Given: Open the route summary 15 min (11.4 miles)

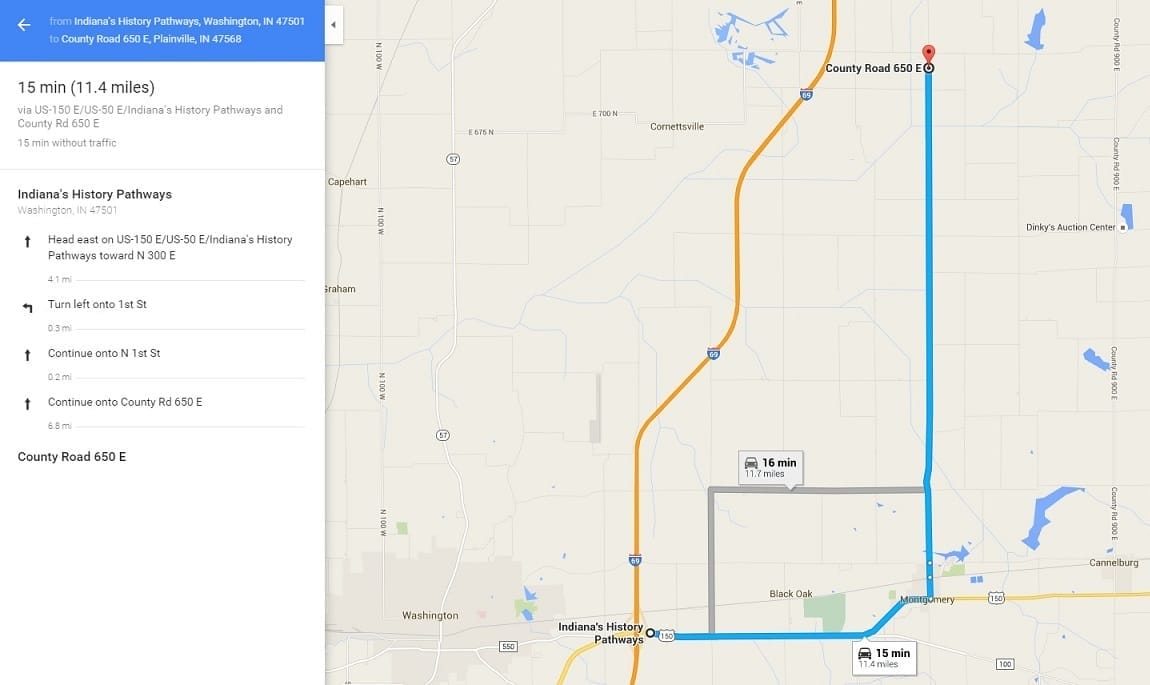Looking at the screenshot, I should (x=86, y=87).
